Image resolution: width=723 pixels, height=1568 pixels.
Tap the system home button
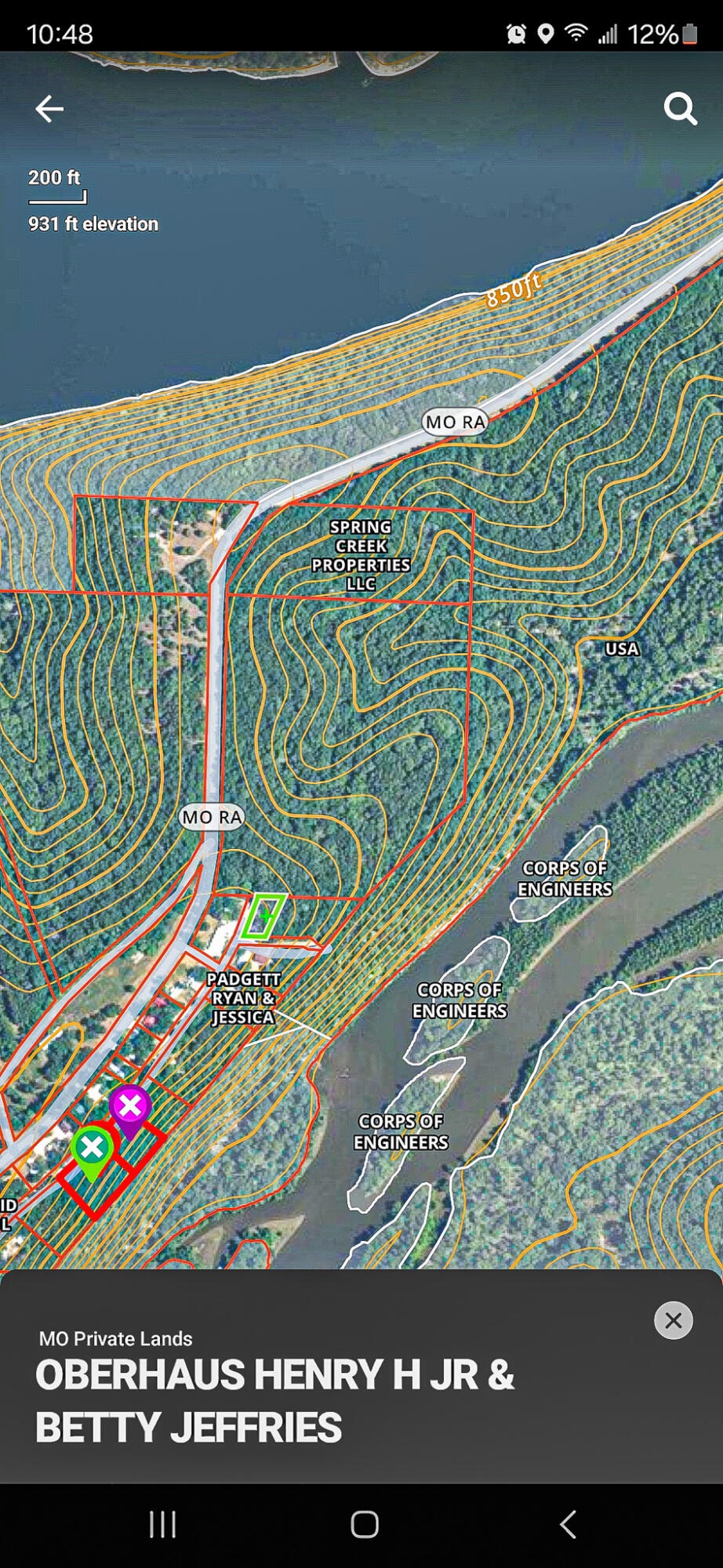[365, 1524]
